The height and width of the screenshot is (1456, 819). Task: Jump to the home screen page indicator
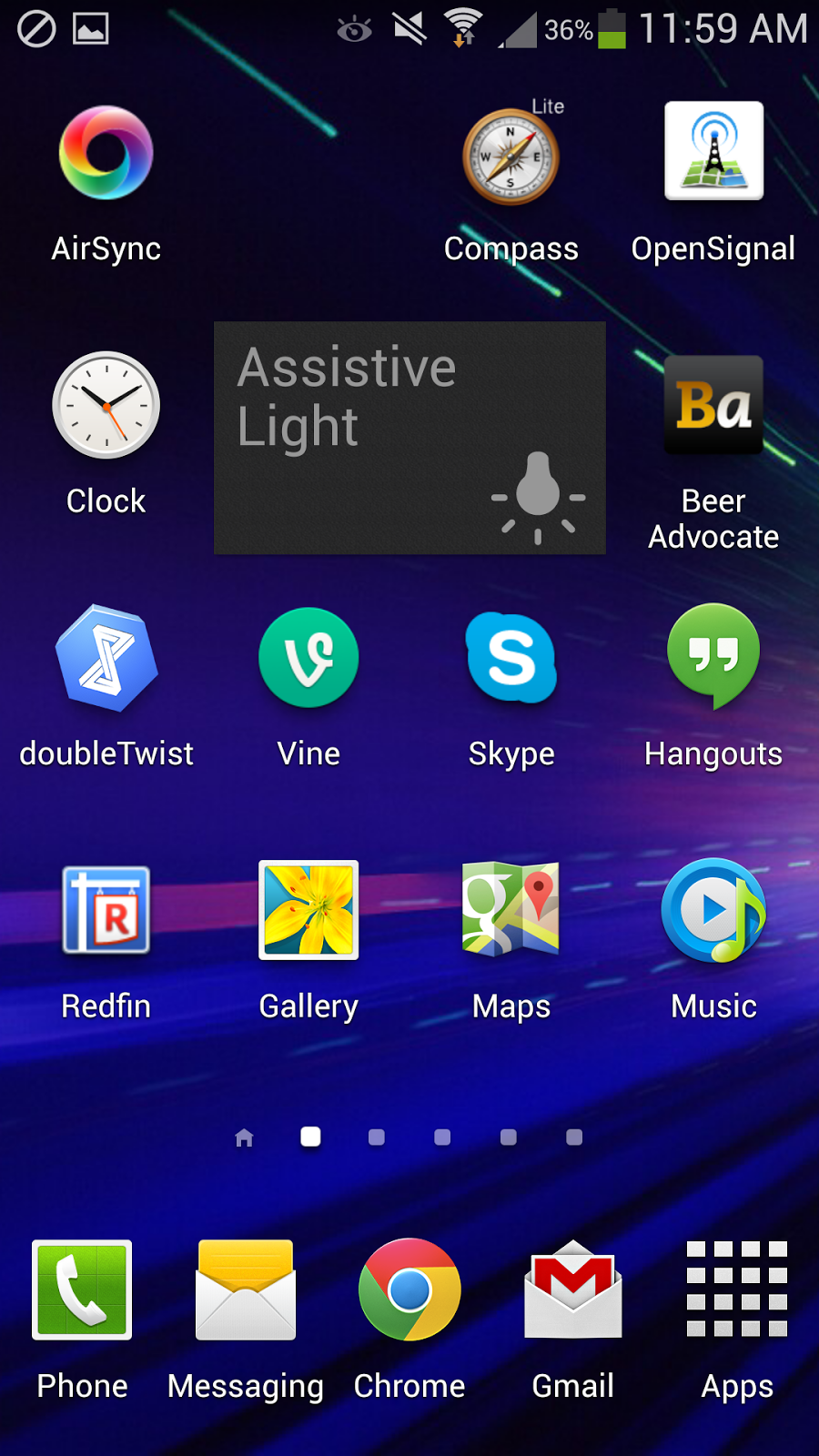click(243, 1137)
